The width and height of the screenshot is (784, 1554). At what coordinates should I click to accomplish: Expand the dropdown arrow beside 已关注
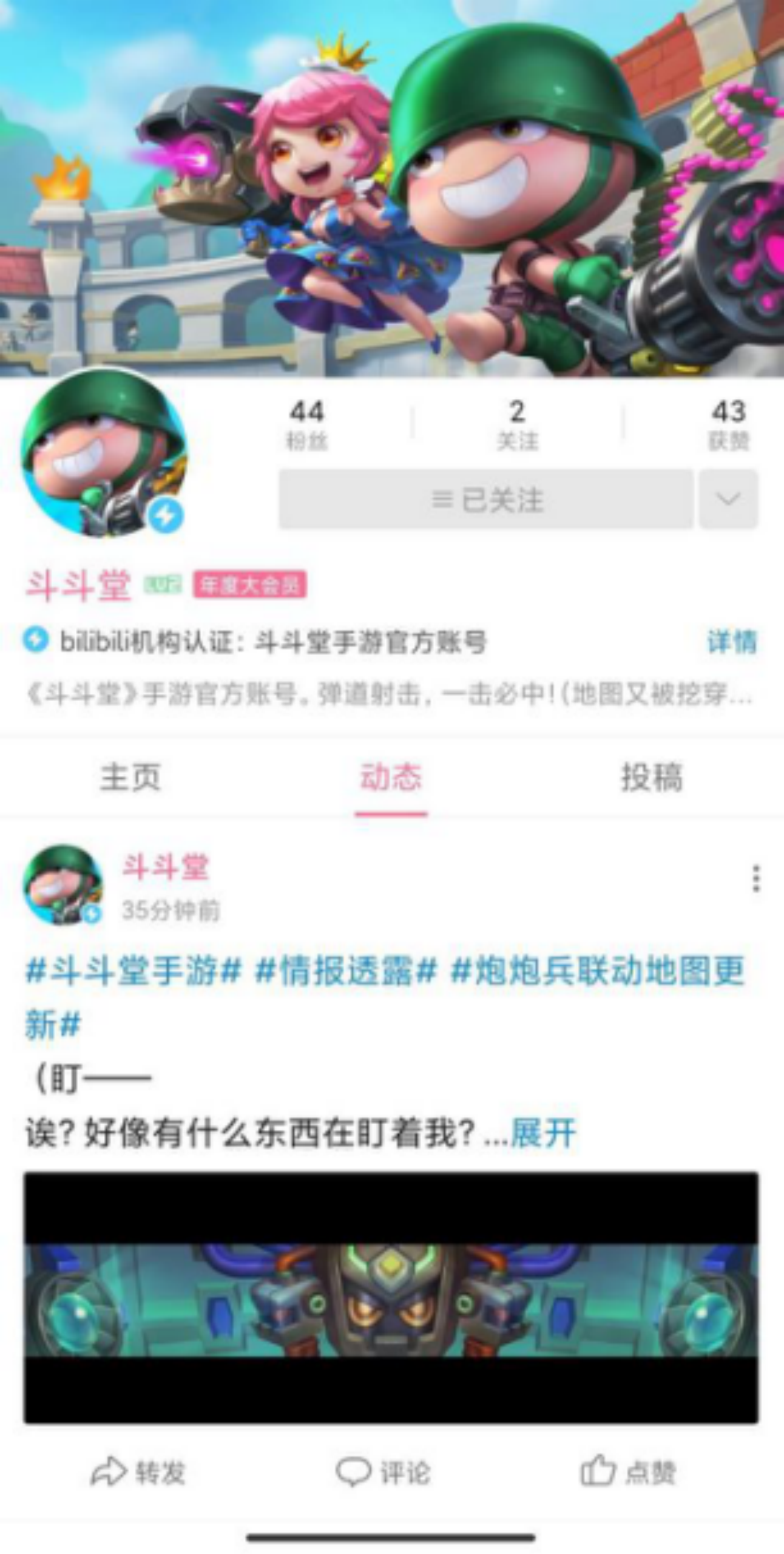point(728,500)
